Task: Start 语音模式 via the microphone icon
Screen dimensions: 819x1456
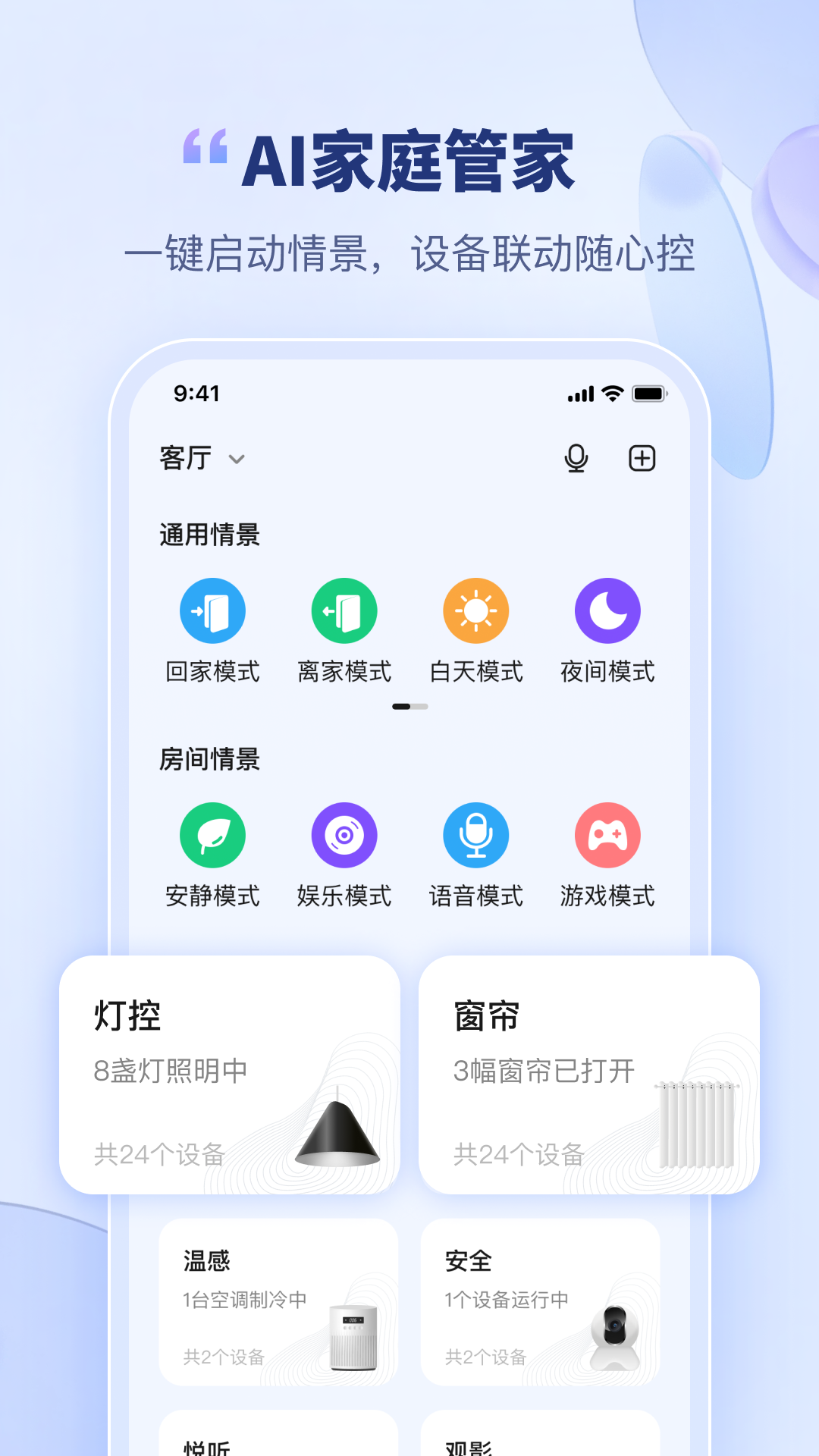Action: (475, 834)
